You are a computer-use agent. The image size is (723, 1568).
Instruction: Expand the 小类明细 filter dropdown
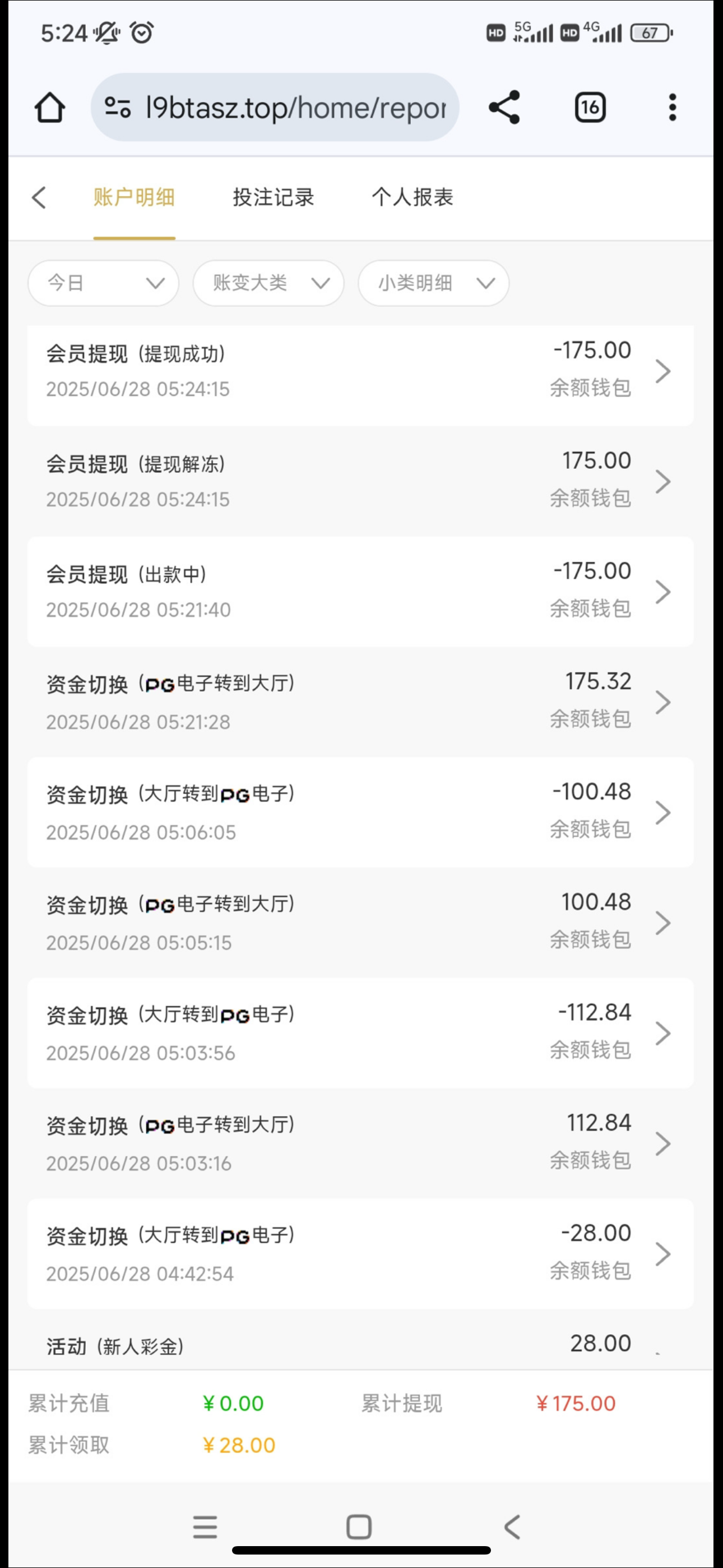pos(433,283)
